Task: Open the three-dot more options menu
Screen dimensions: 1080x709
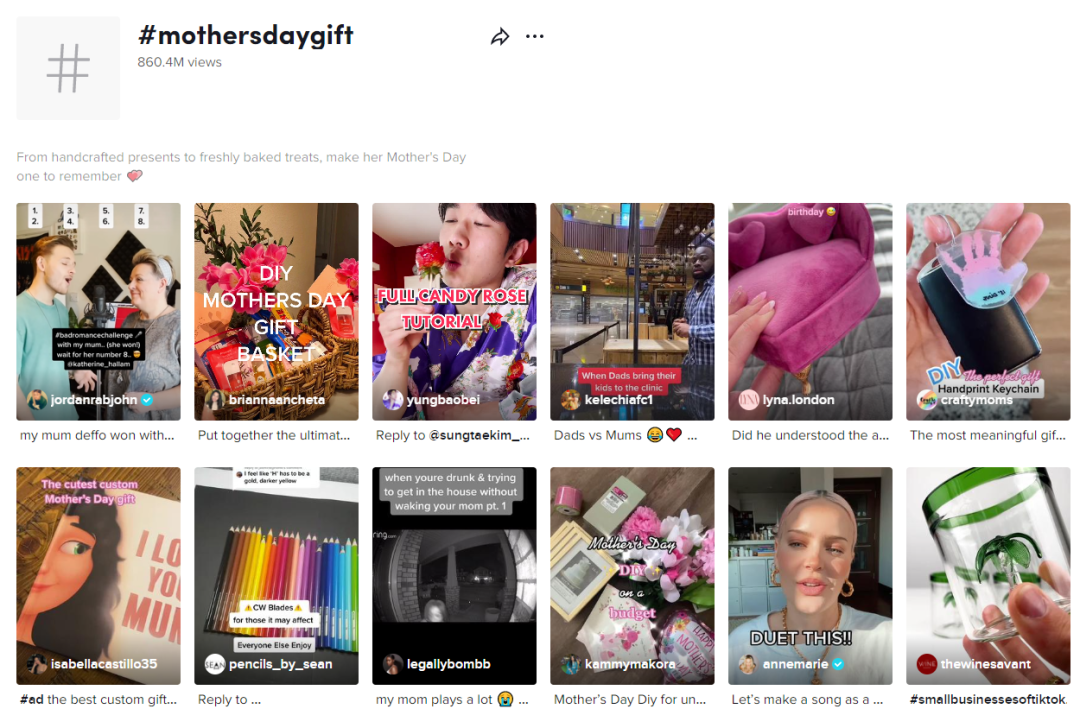Action: [535, 37]
